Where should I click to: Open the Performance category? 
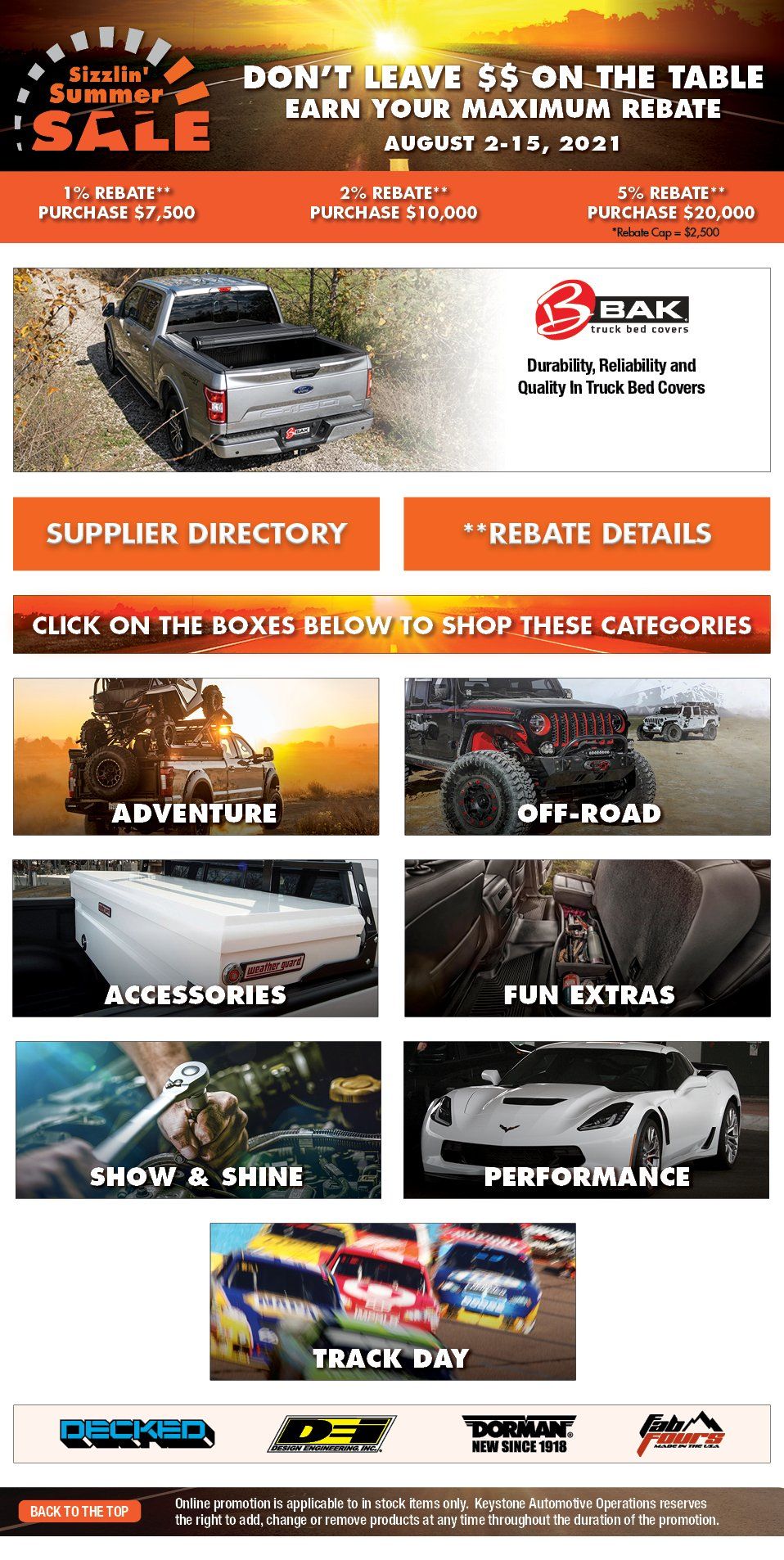point(586,1120)
